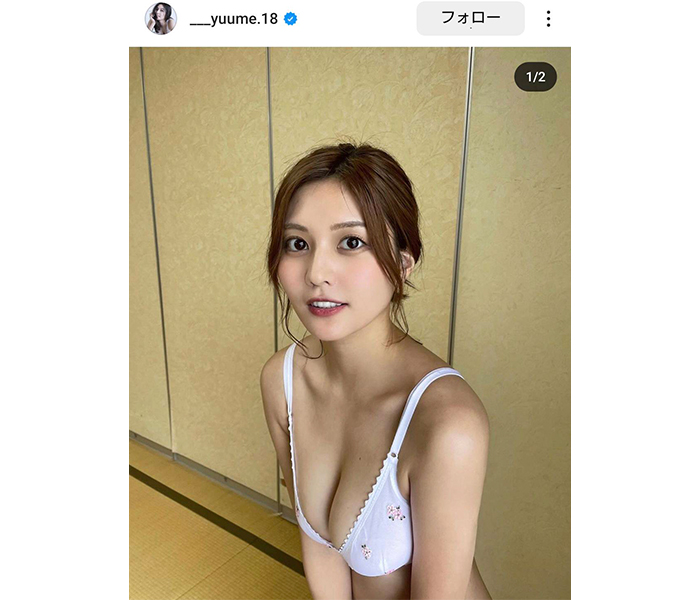Tap the フォロー follow button
The image size is (700, 600).
(470, 18)
